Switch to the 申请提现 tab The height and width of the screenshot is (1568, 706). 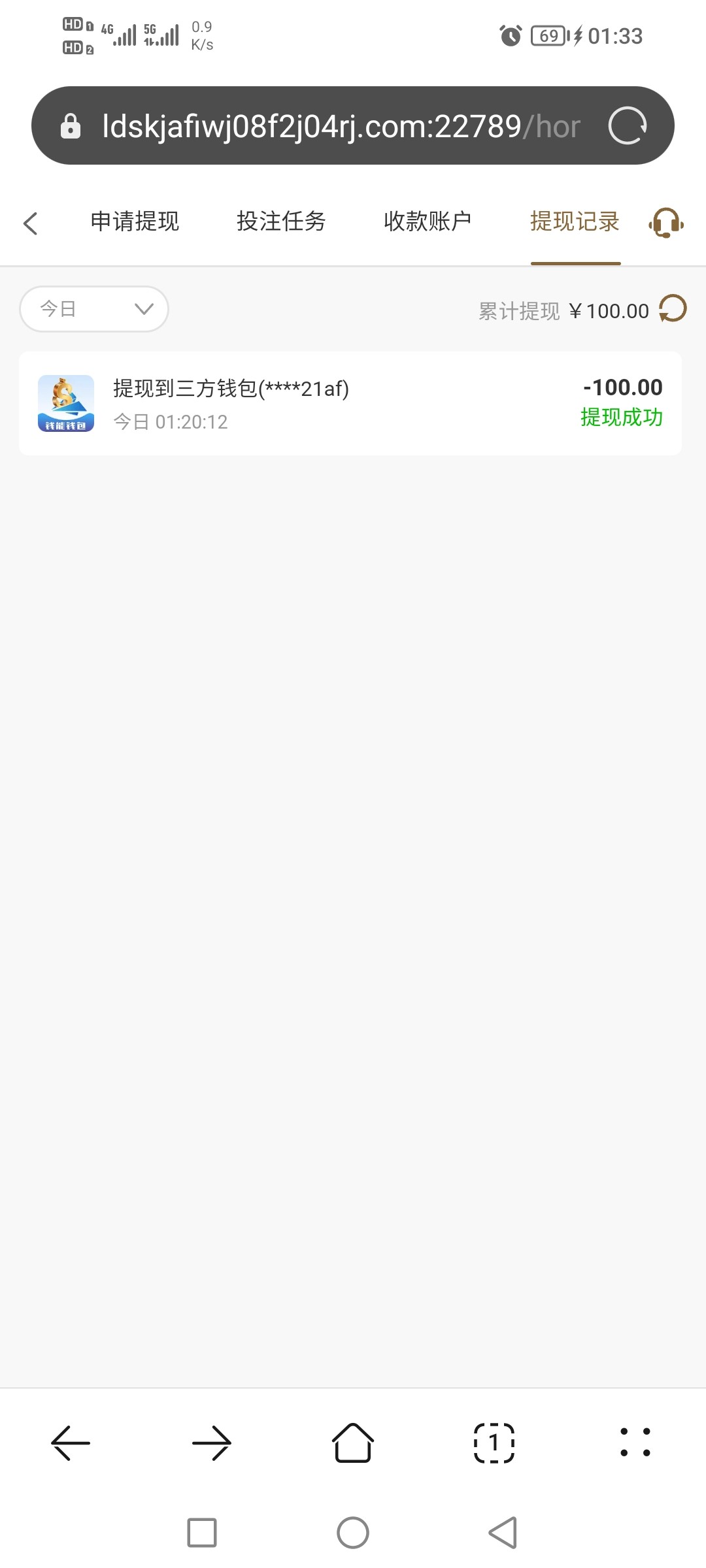point(135,221)
